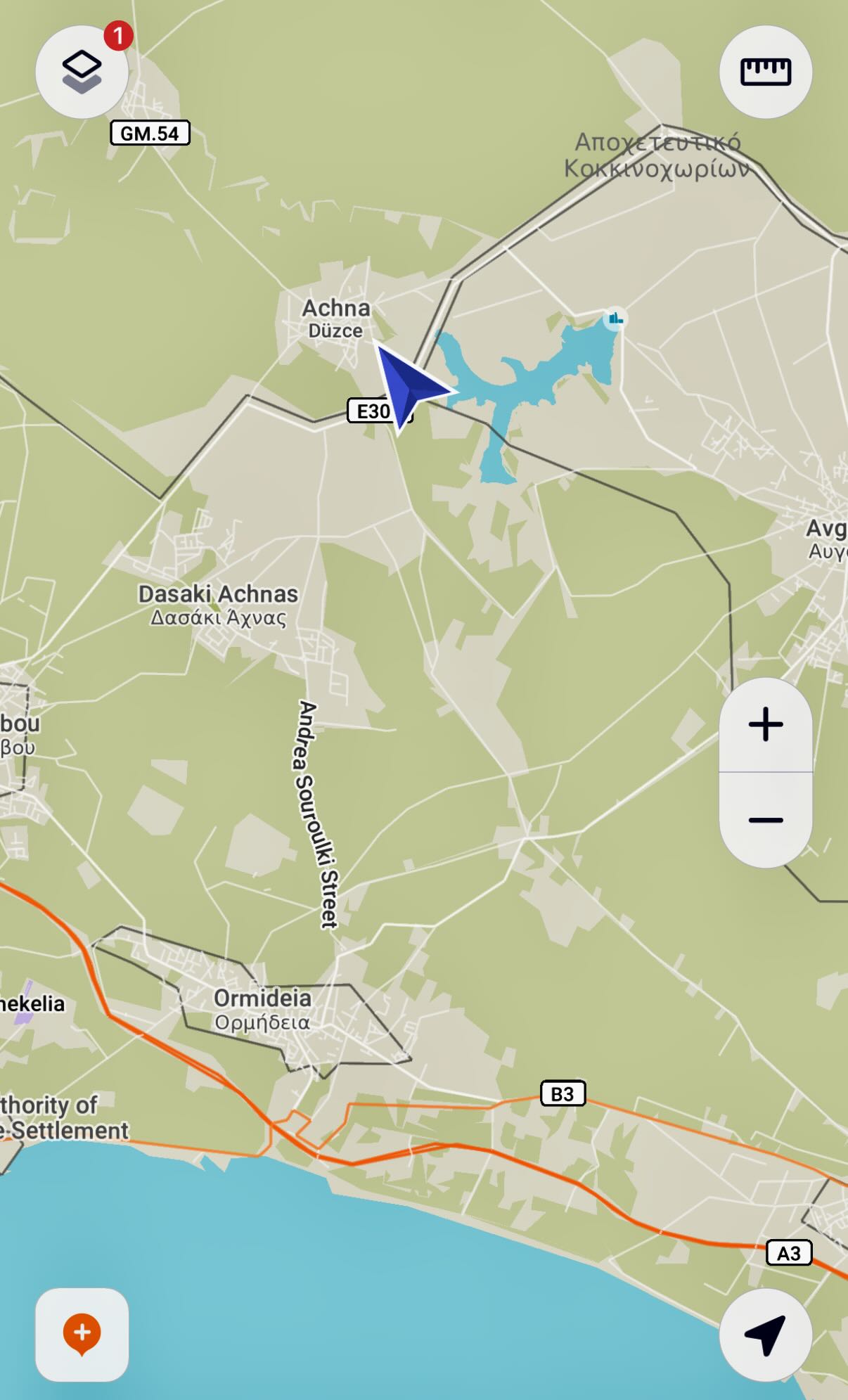Zoom out with the minus button
Viewport: 848px width, 1400px height.
point(766,820)
